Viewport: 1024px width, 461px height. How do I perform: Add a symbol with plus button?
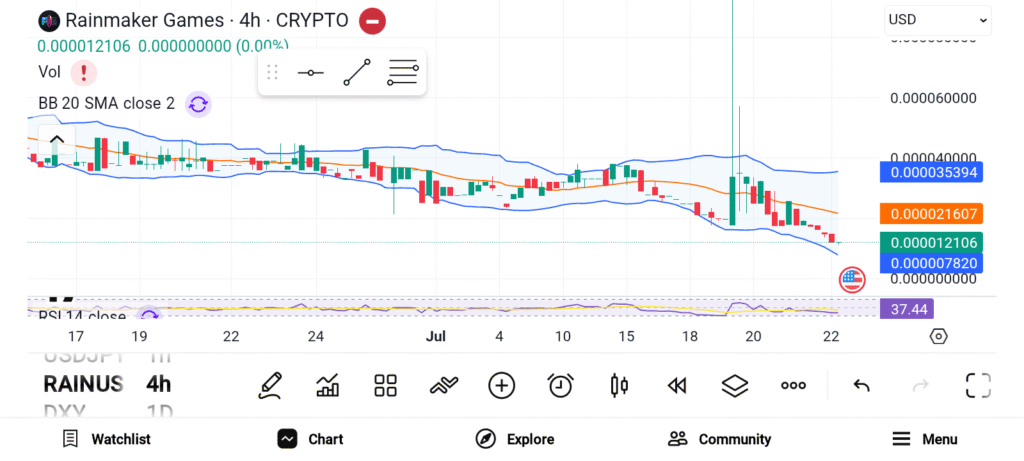coord(502,385)
